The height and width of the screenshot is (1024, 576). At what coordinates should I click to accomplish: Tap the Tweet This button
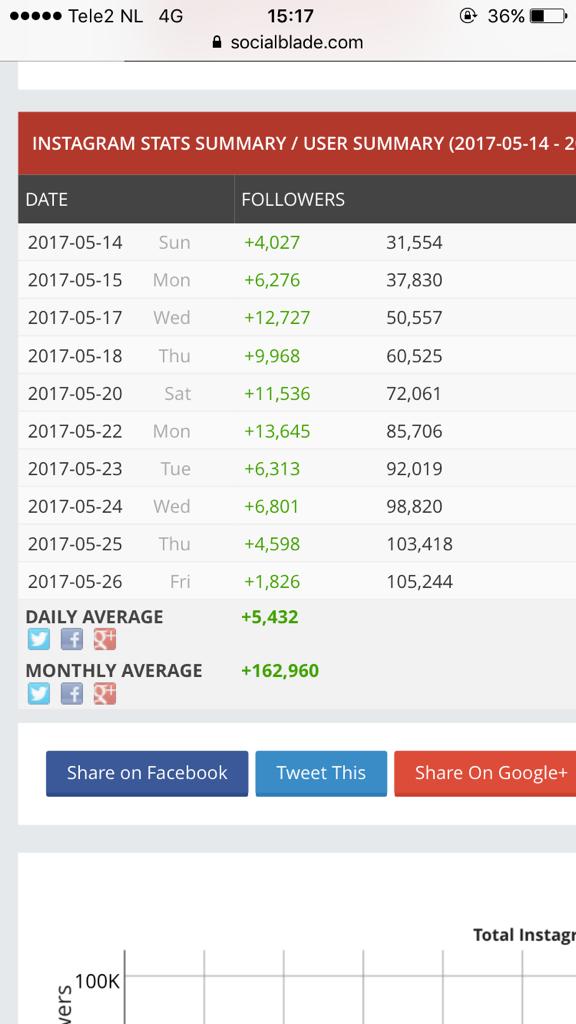pos(321,773)
